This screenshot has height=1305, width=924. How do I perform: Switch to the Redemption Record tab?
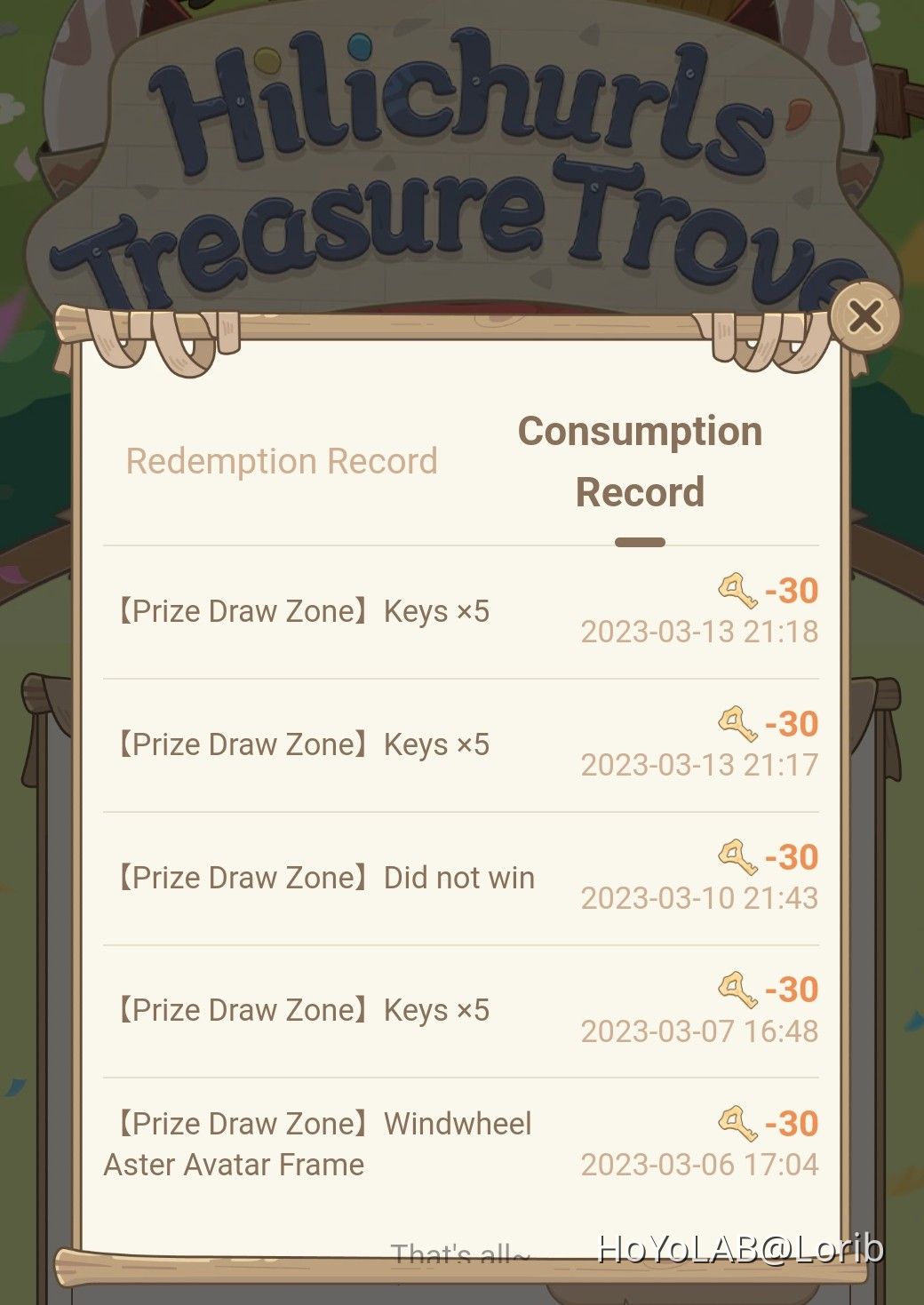tap(282, 461)
